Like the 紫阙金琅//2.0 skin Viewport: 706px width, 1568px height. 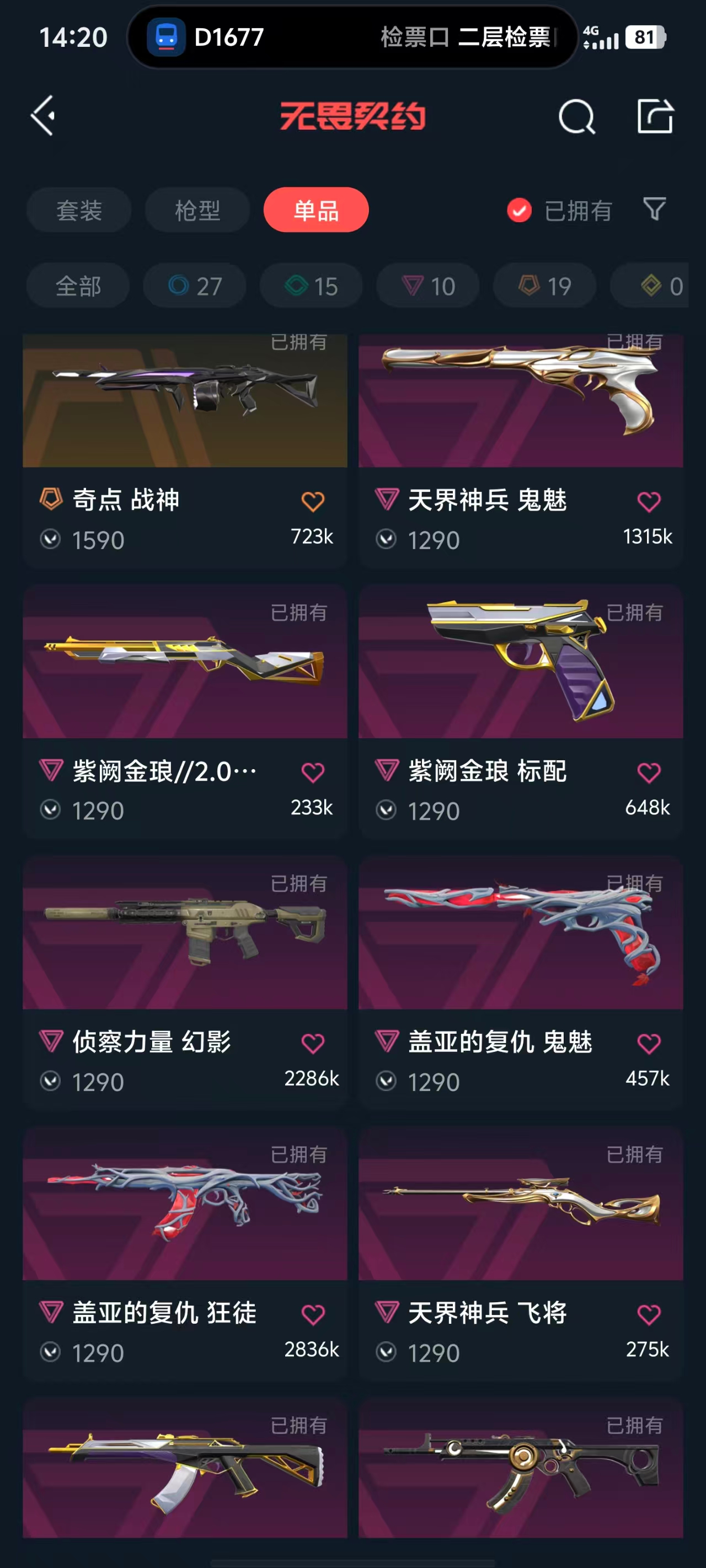tap(313, 772)
